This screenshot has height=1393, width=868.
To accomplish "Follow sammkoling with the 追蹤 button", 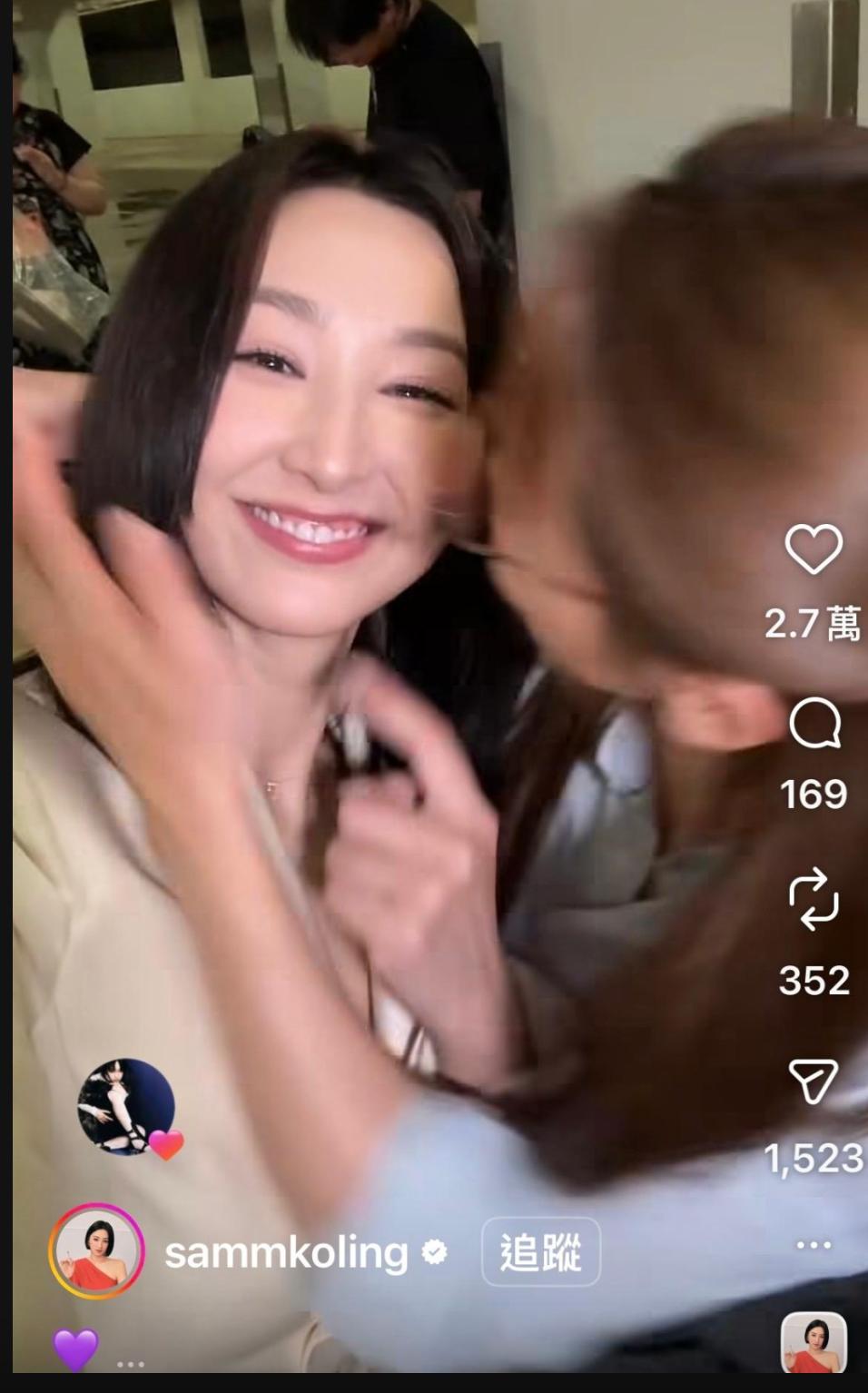I will tap(540, 1252).
